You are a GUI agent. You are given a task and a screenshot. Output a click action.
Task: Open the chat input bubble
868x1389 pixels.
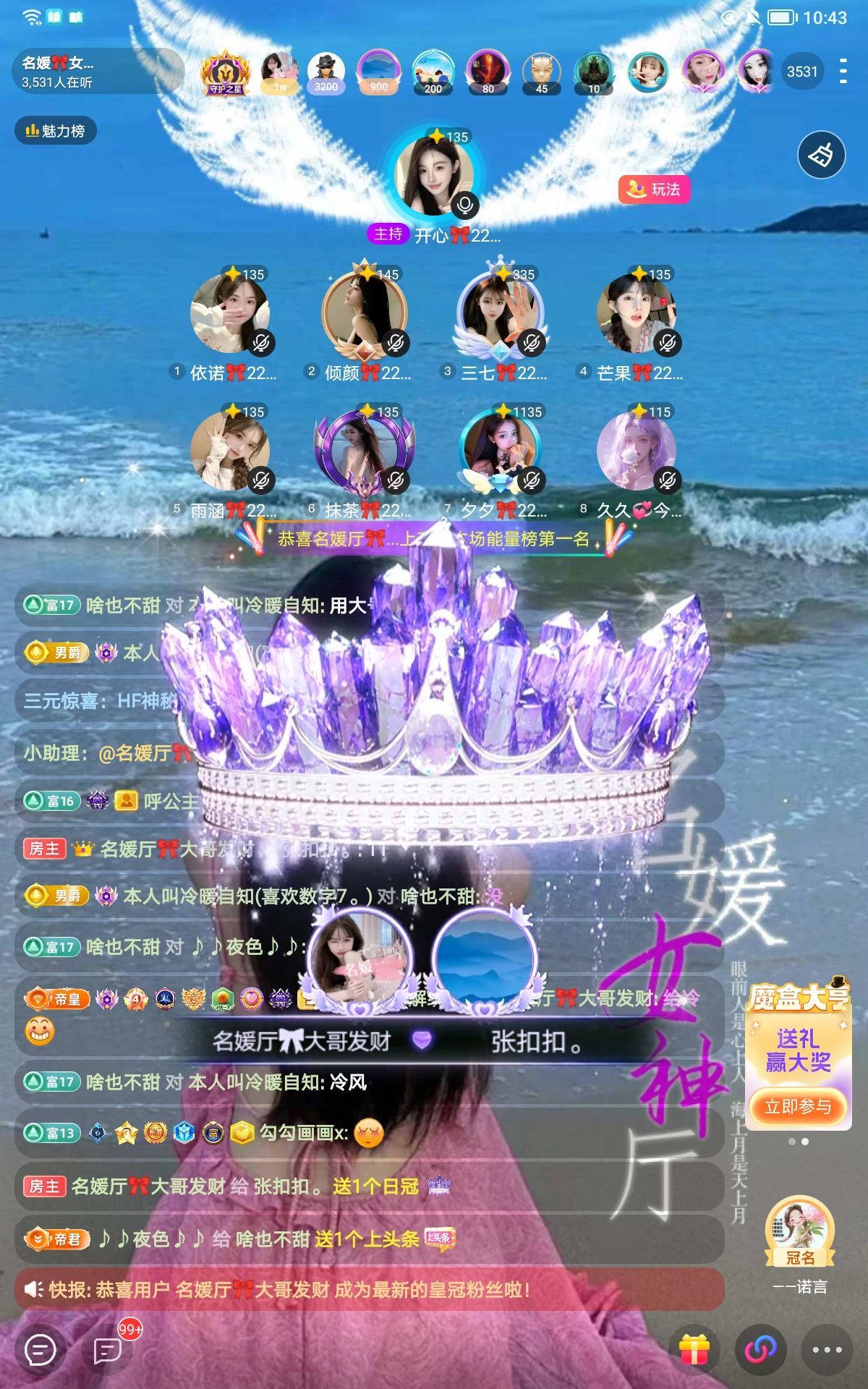[41, 1350]
